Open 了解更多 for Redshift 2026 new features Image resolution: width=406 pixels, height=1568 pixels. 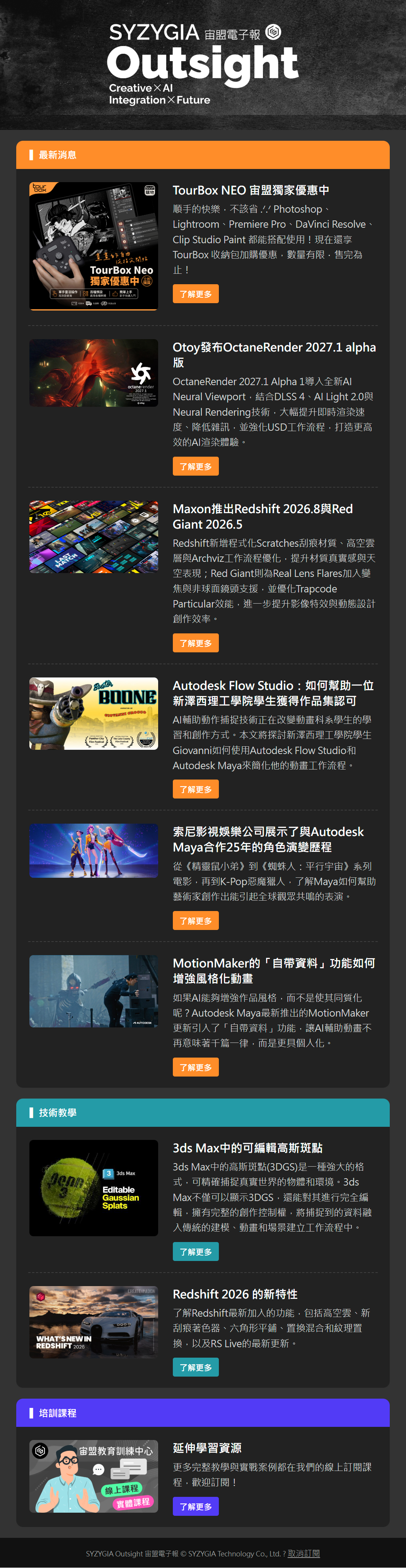click(x=195, y=1367)
